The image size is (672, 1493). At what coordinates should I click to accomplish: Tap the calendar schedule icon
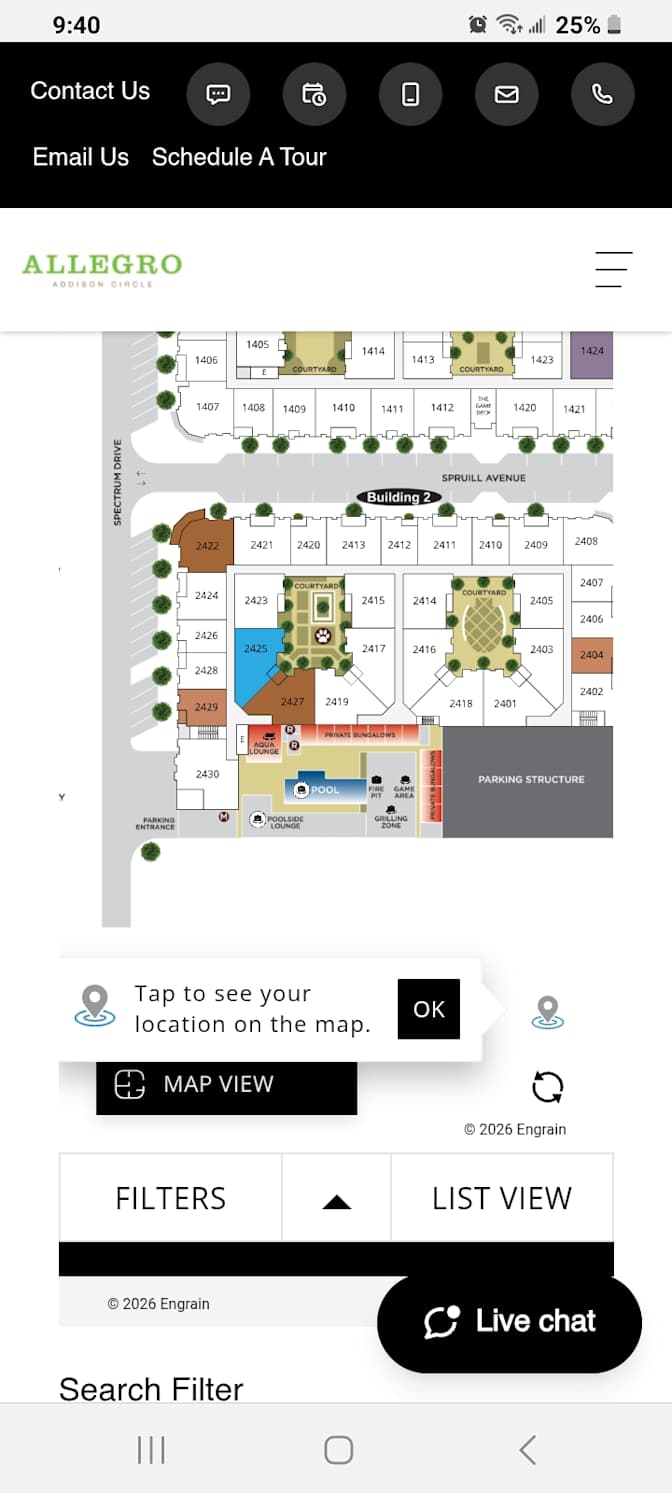314,94
